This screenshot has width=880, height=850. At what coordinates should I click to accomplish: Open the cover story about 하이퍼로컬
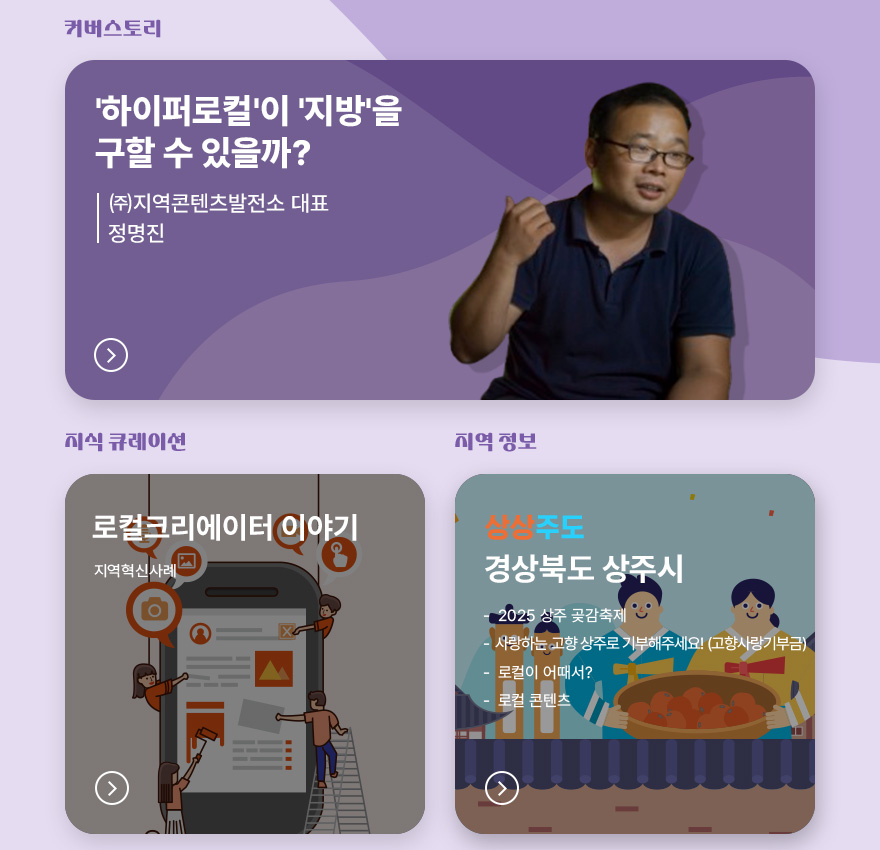247,130
